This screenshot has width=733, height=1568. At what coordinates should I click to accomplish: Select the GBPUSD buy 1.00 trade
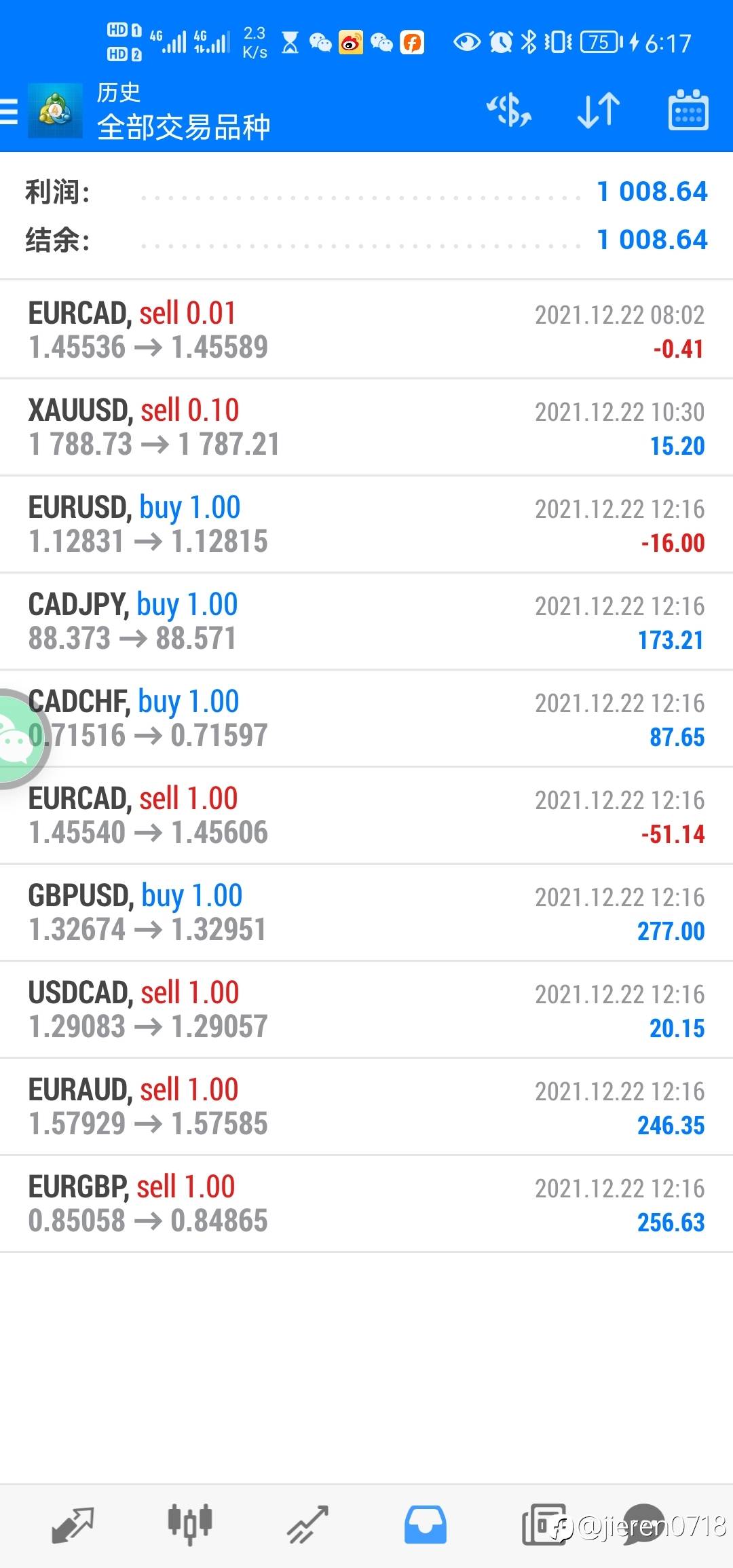click(366, 913)
